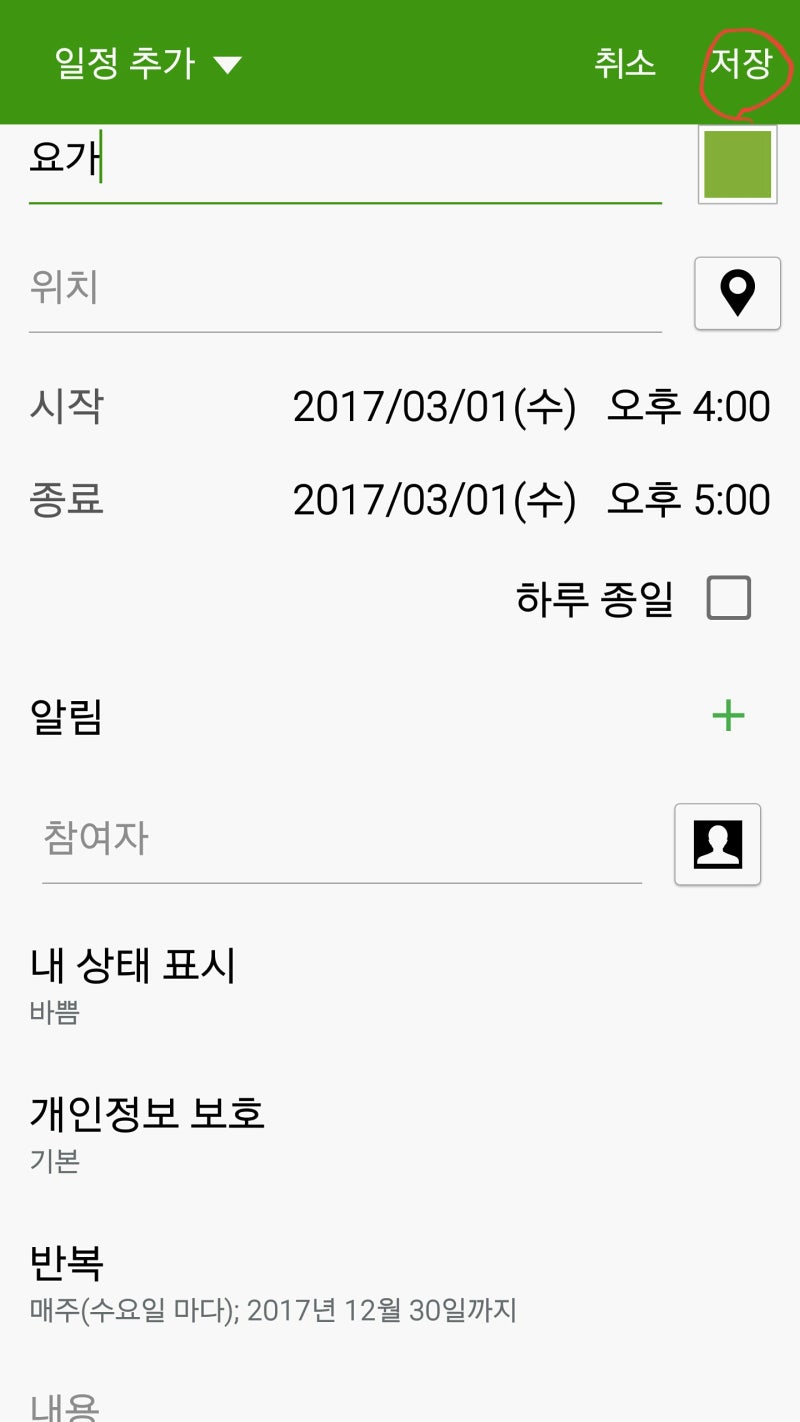
Task: Check the 하루 종일 all-day box
Action: coord(728,599)
